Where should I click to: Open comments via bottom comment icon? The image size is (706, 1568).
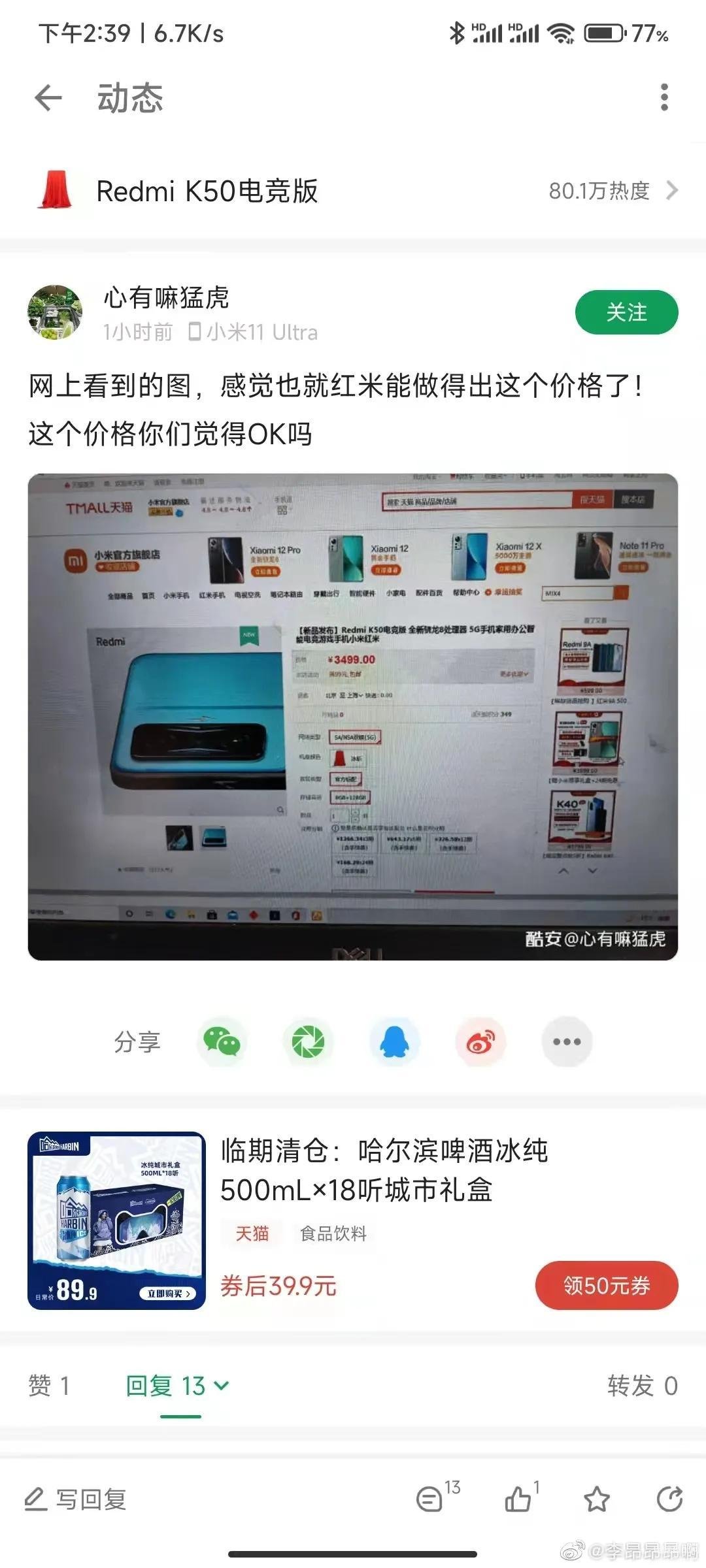tap(430, 1499)
